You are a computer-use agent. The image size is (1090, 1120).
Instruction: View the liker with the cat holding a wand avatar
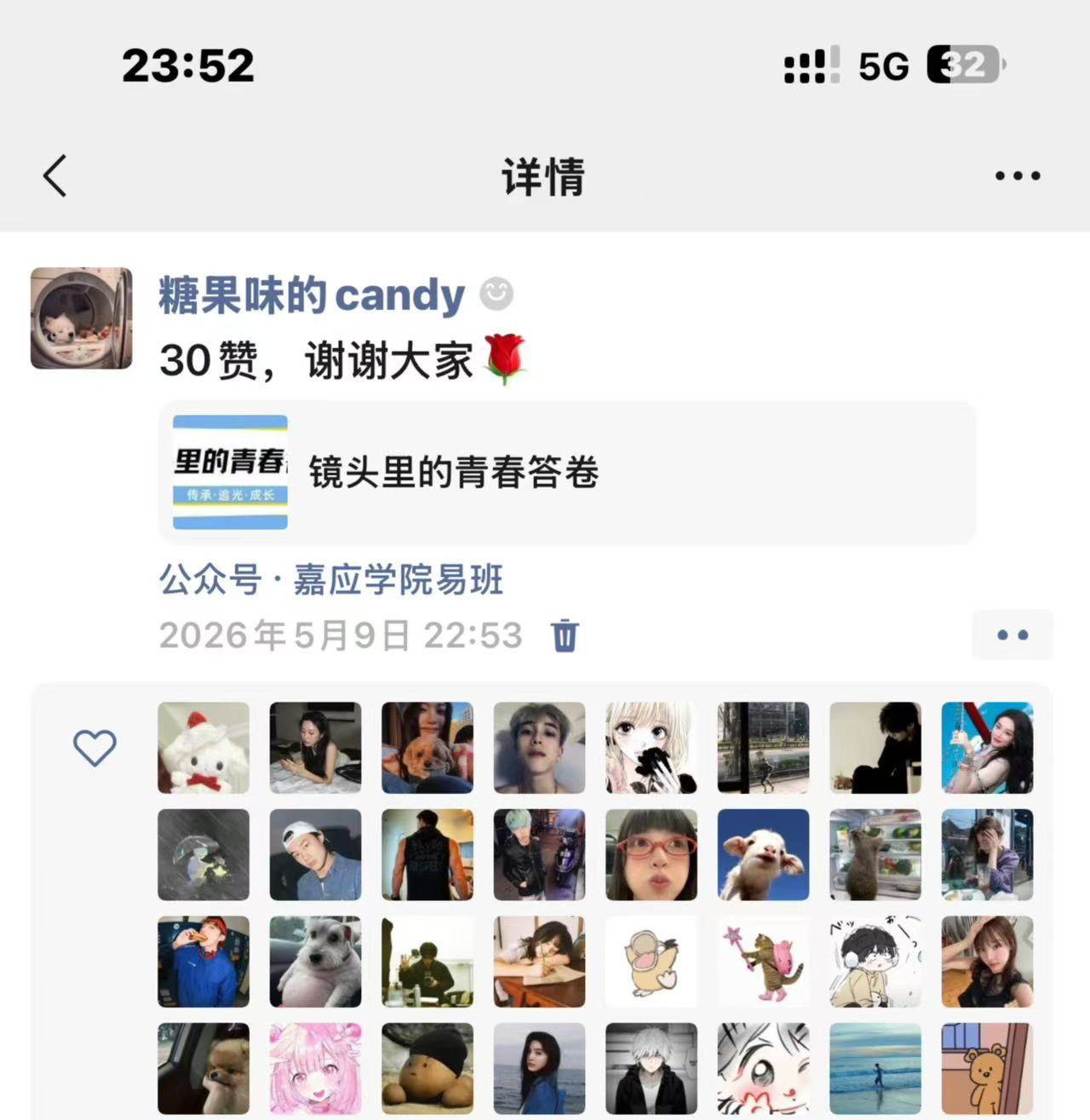(x=763, y=962)
